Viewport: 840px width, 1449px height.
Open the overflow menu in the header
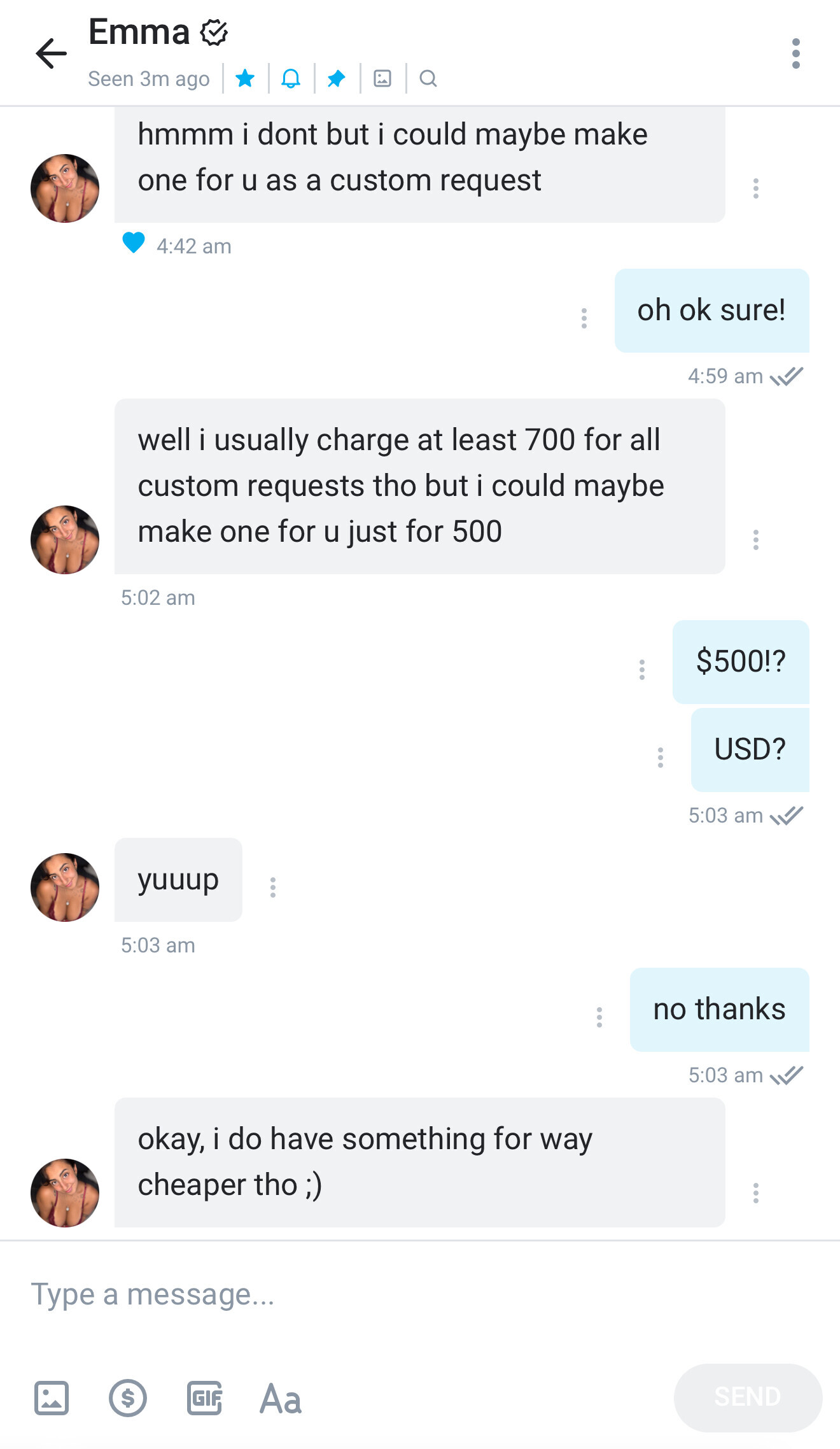(795, 53)
